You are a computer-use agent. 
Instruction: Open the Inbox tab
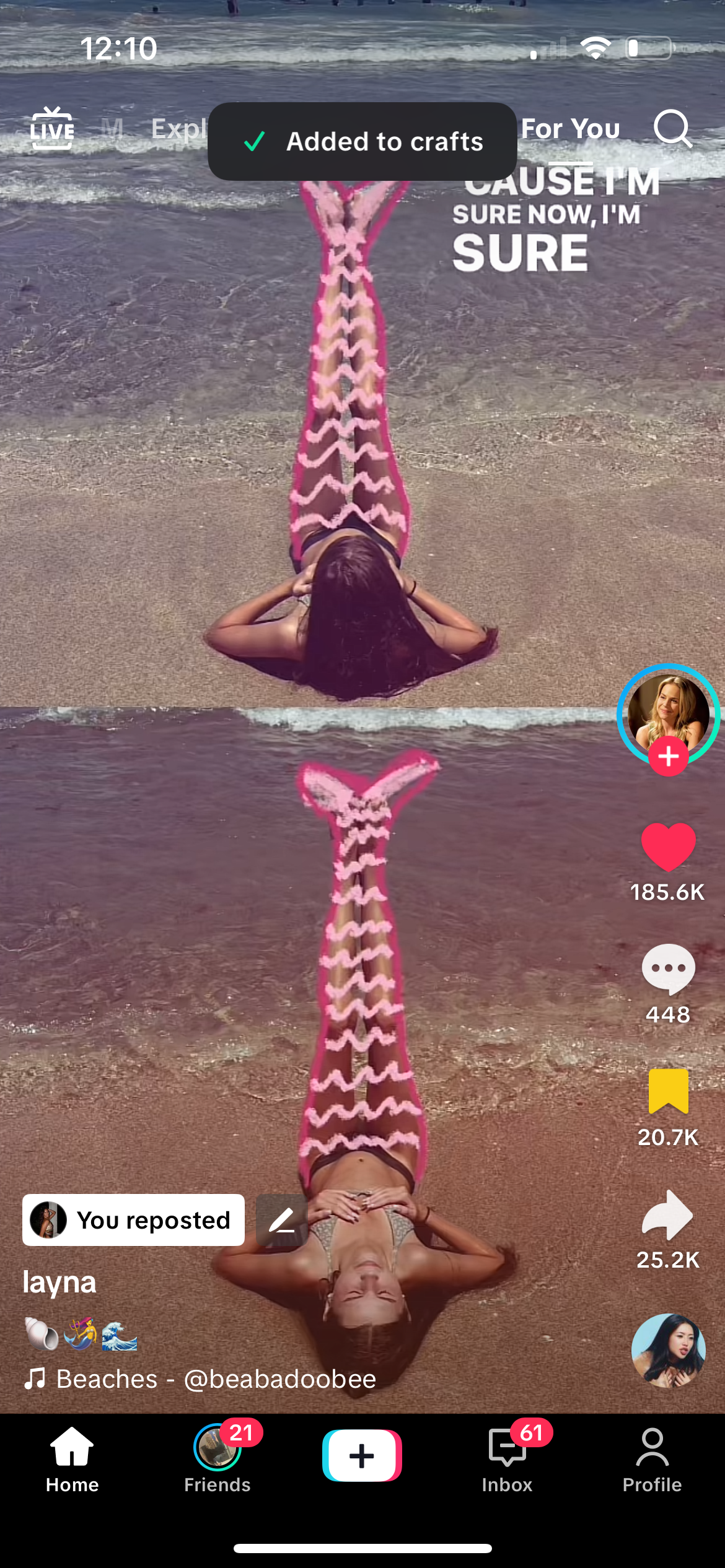[x=507, y=1458]
